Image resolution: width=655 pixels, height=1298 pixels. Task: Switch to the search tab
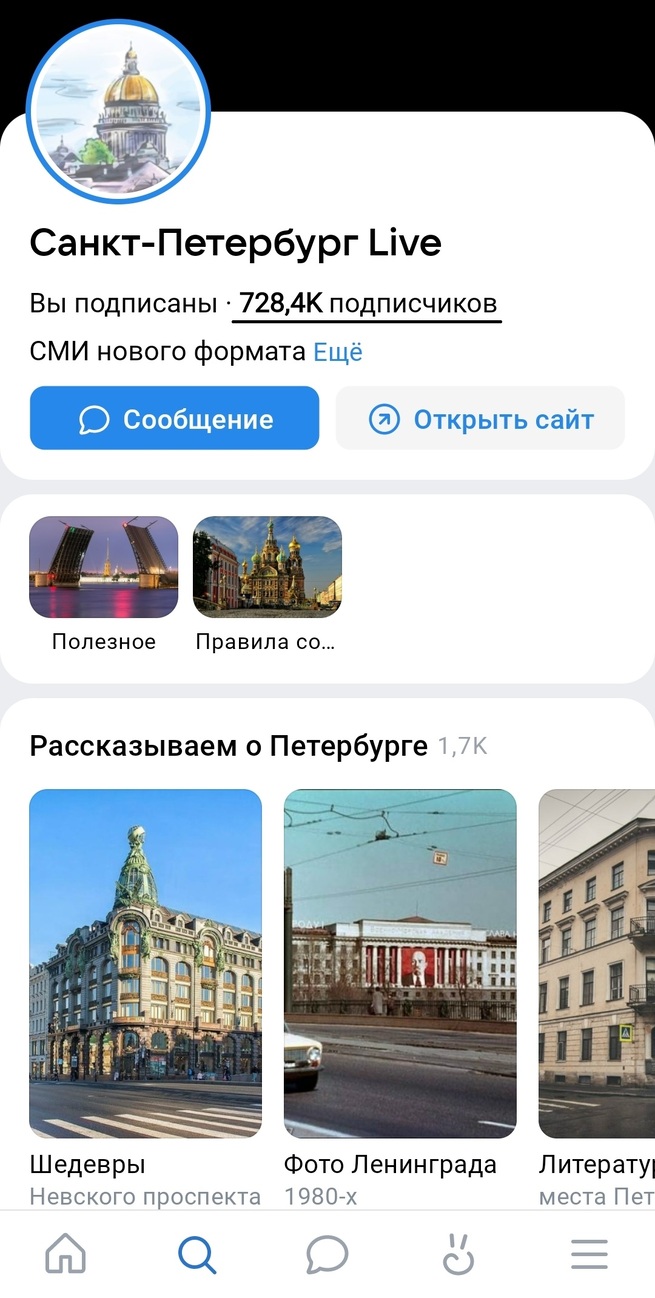point(197,1254)
